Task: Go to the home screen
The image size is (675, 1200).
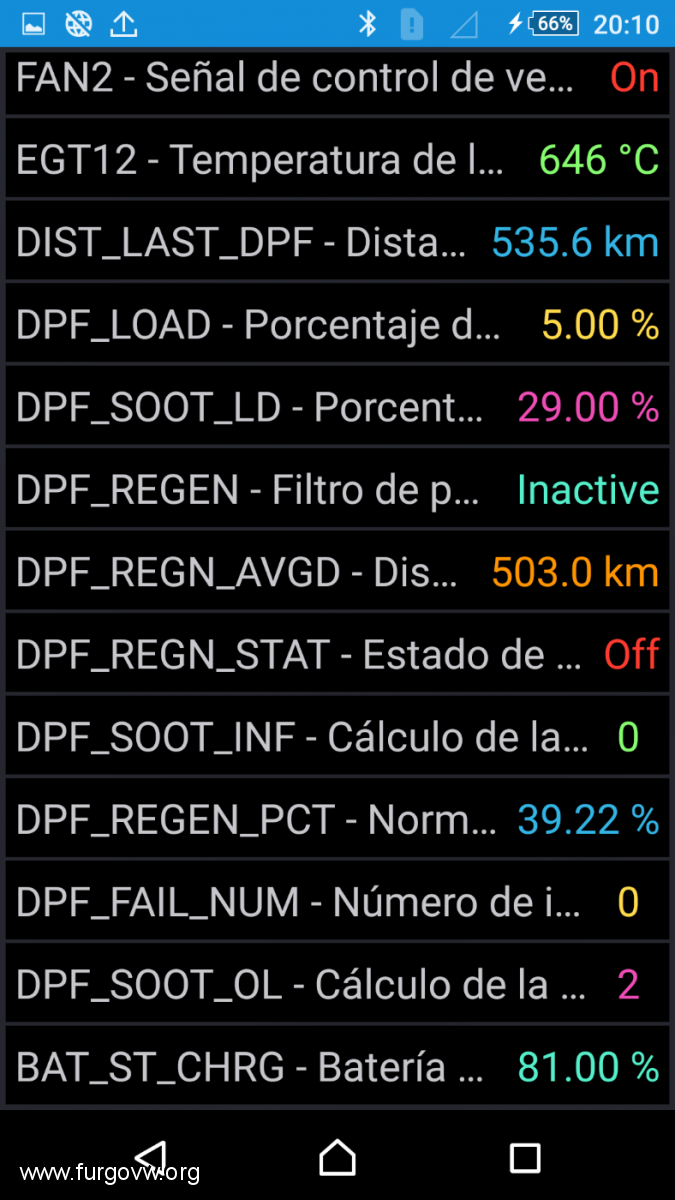Action: 337,1158
